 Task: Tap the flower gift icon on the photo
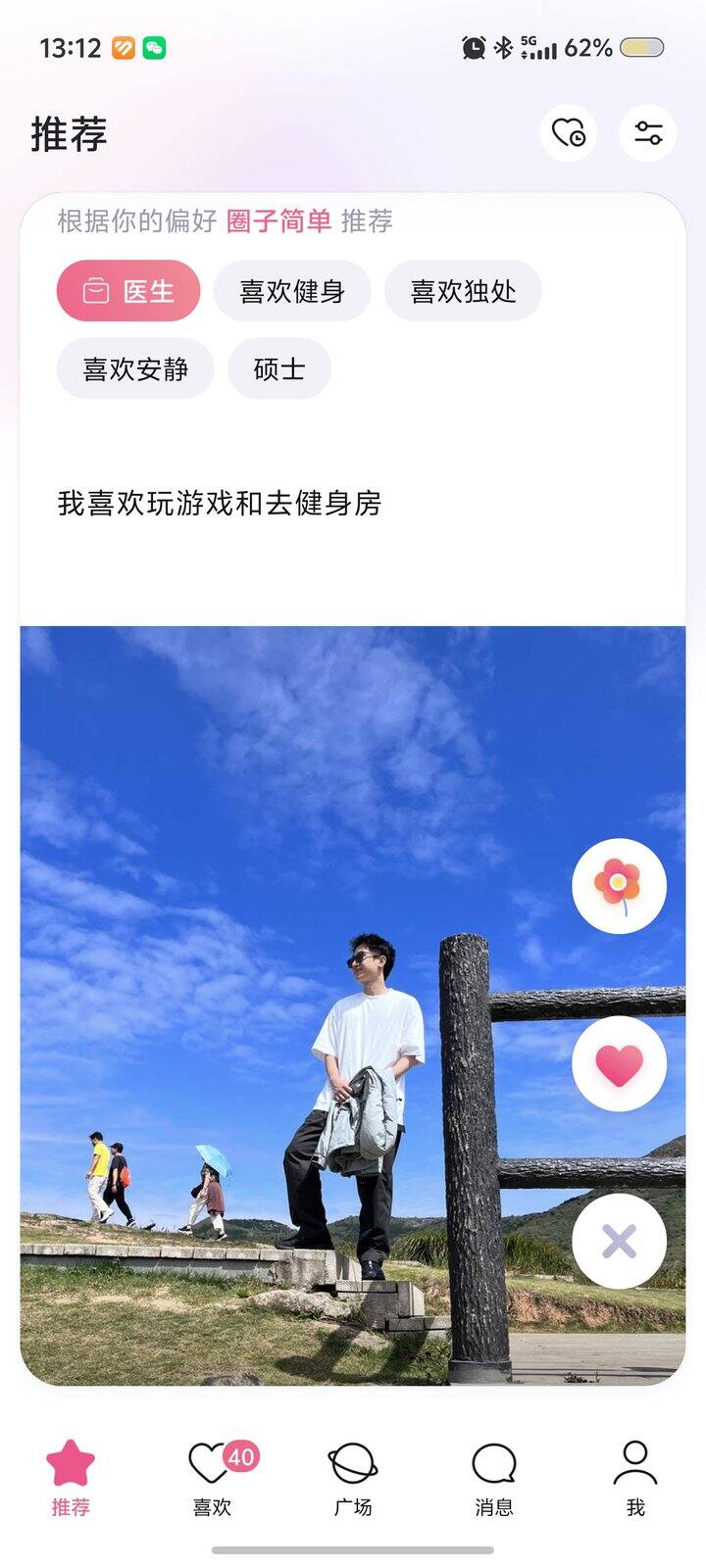619,885
